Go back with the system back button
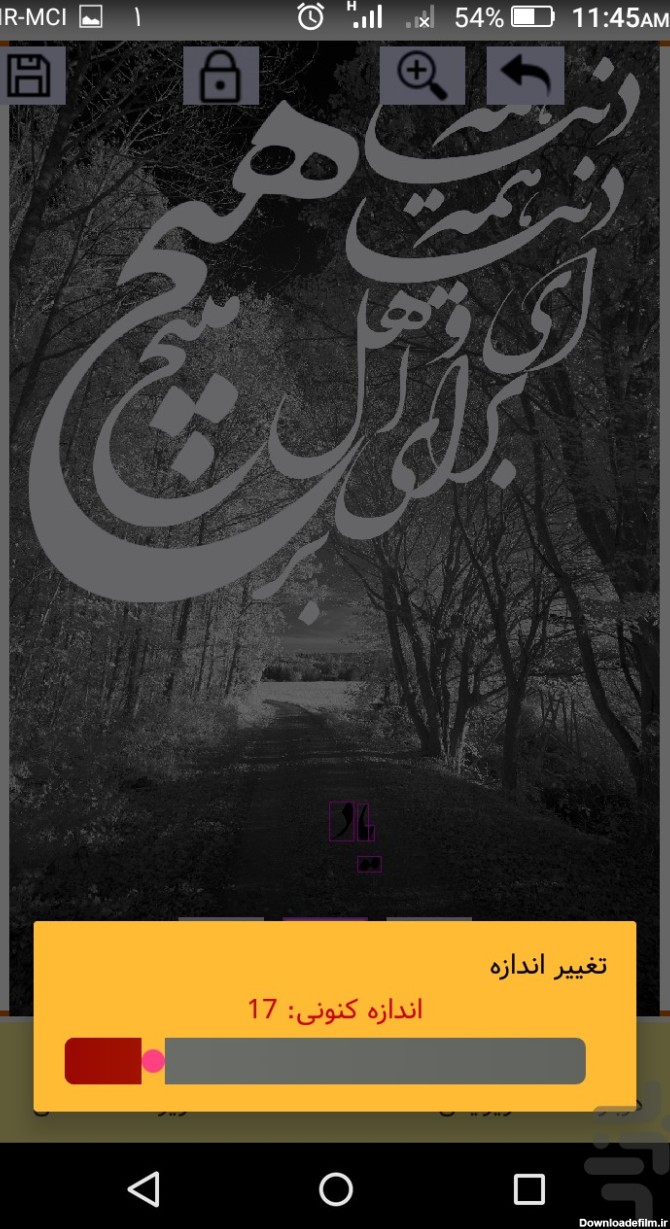Screen dimensions: 670x1229 (144, 1189)
